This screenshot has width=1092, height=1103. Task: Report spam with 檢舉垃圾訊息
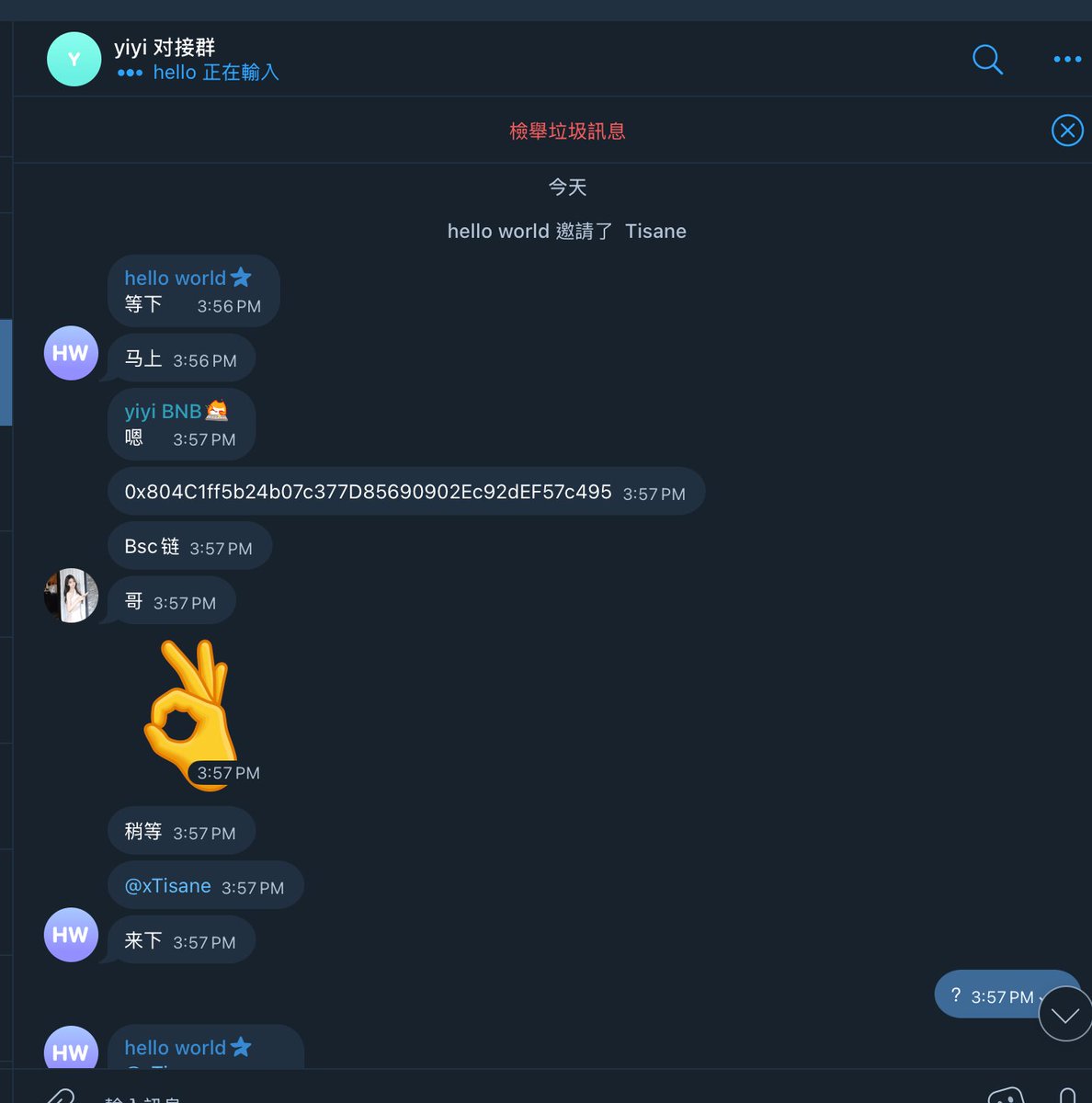(x=567, y=131)
